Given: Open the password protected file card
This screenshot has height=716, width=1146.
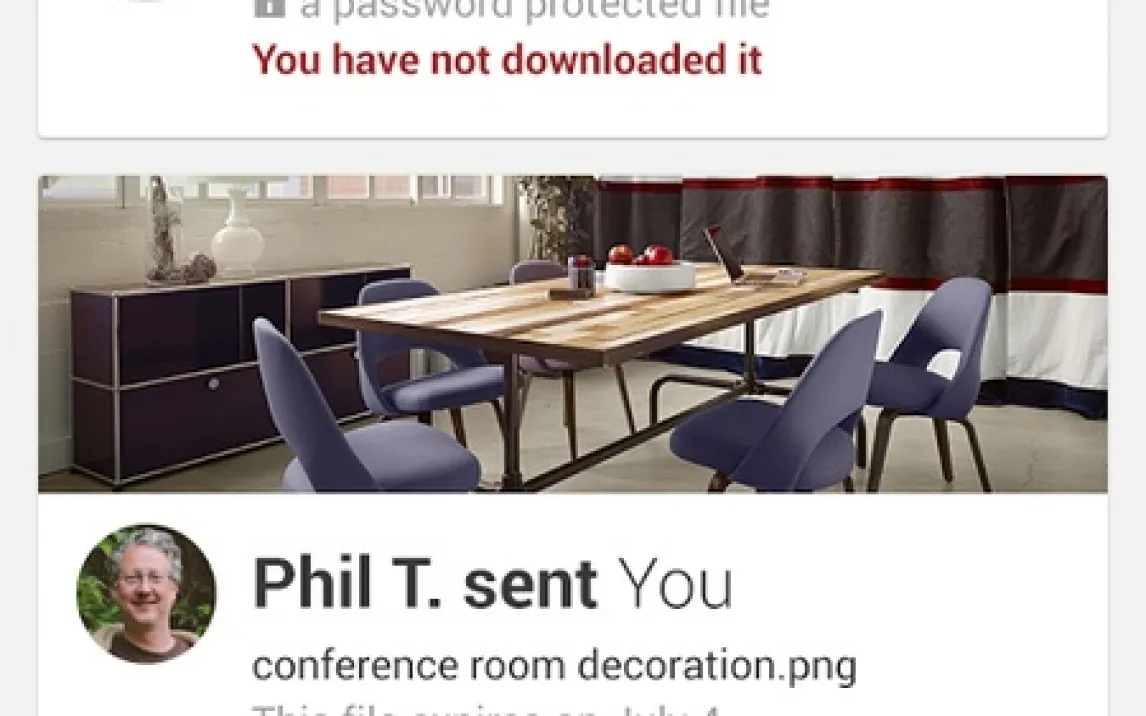Looking at the screenshot, I should click(x=572, y=60).
